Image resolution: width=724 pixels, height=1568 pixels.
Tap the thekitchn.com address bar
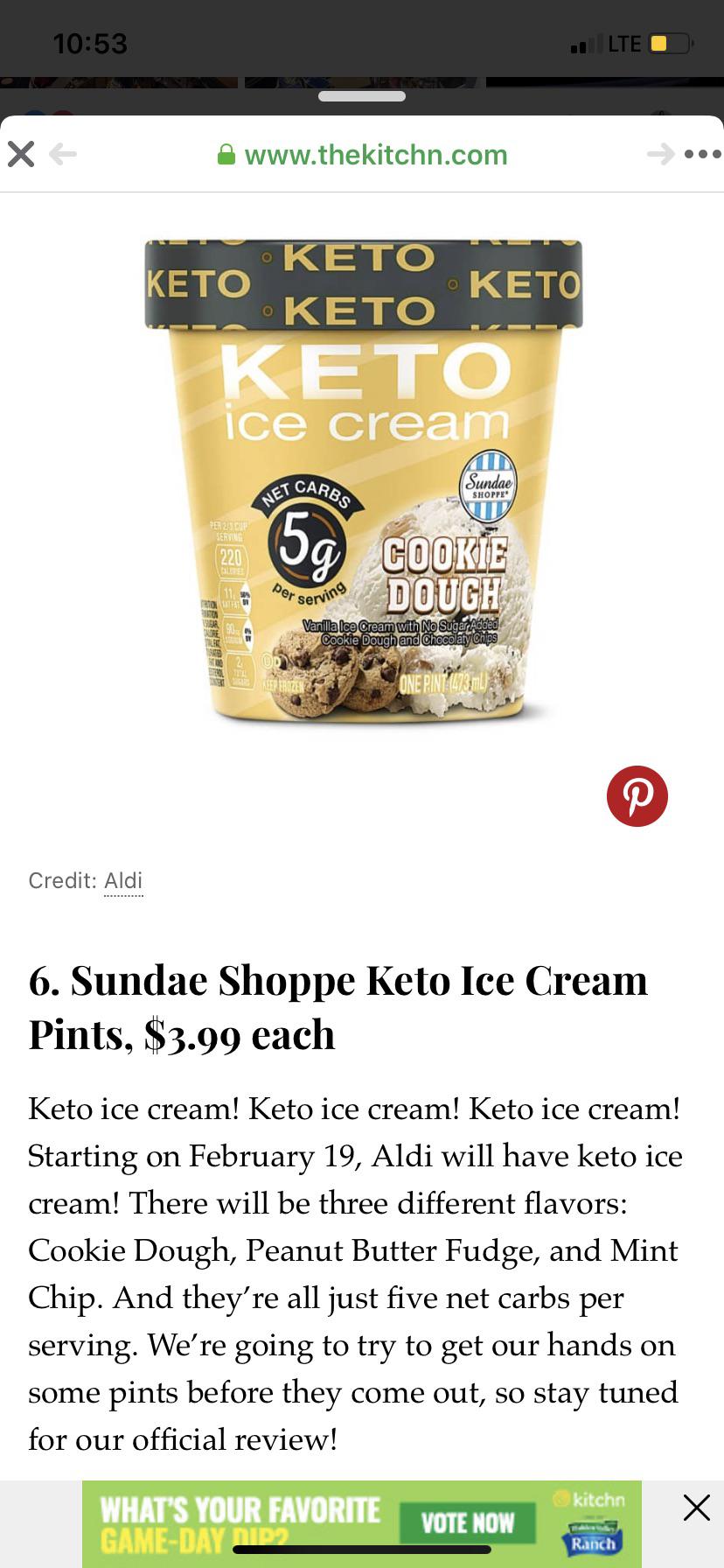pyautogui.click(x=362, y=155)
